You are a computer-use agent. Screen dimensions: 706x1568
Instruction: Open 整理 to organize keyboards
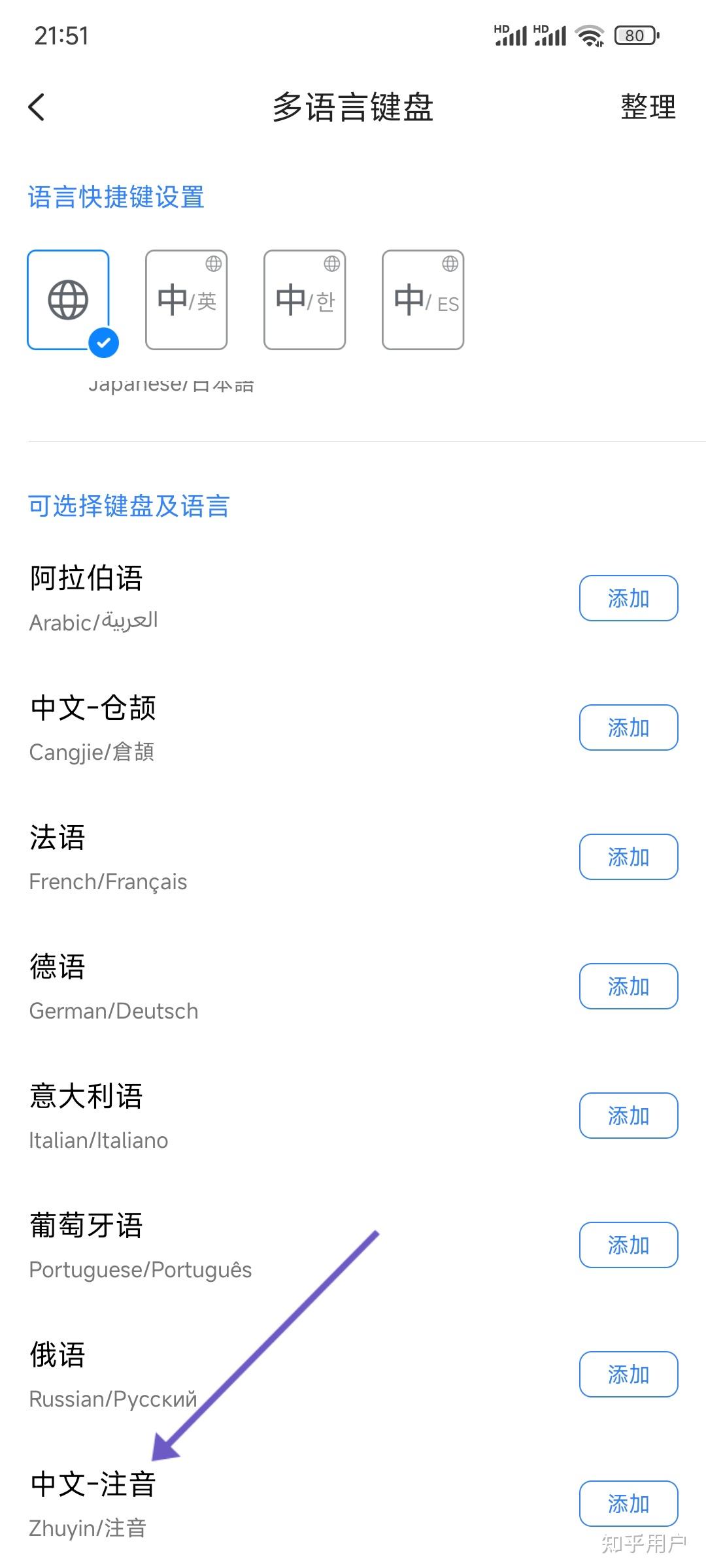point(647,107)
